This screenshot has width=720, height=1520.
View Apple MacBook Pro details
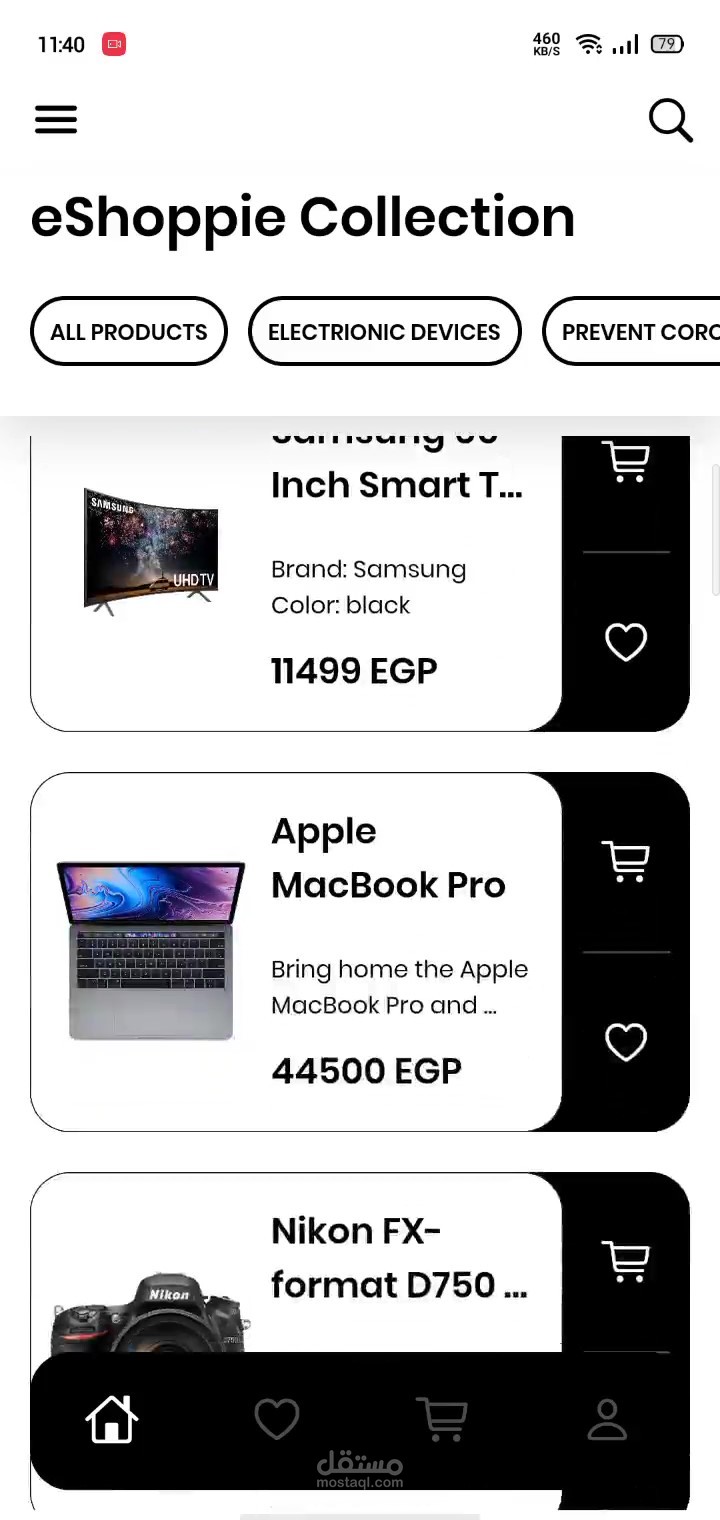click(296, 952)
